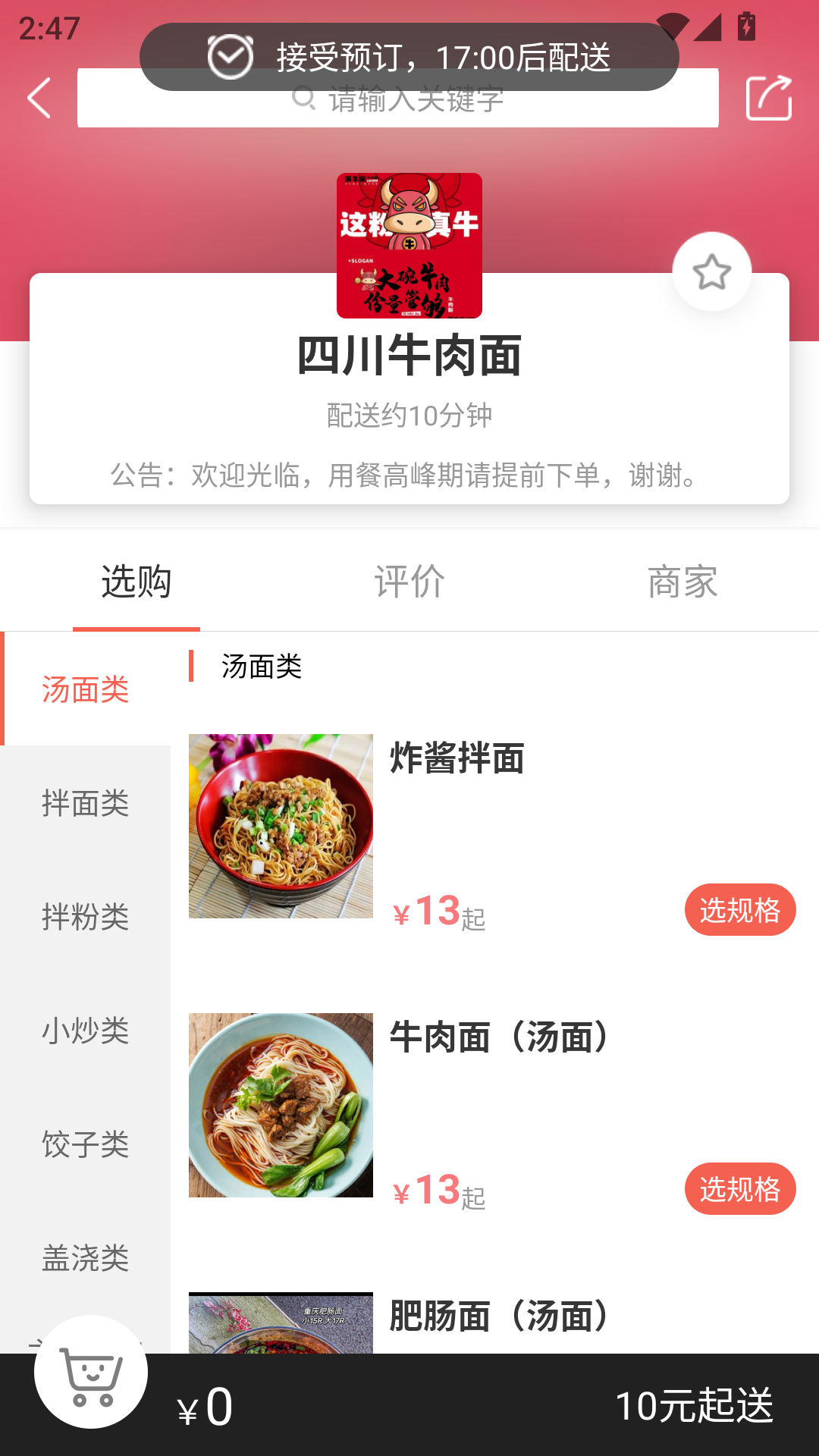Open the 拌粉类 category

click(86, 917)
